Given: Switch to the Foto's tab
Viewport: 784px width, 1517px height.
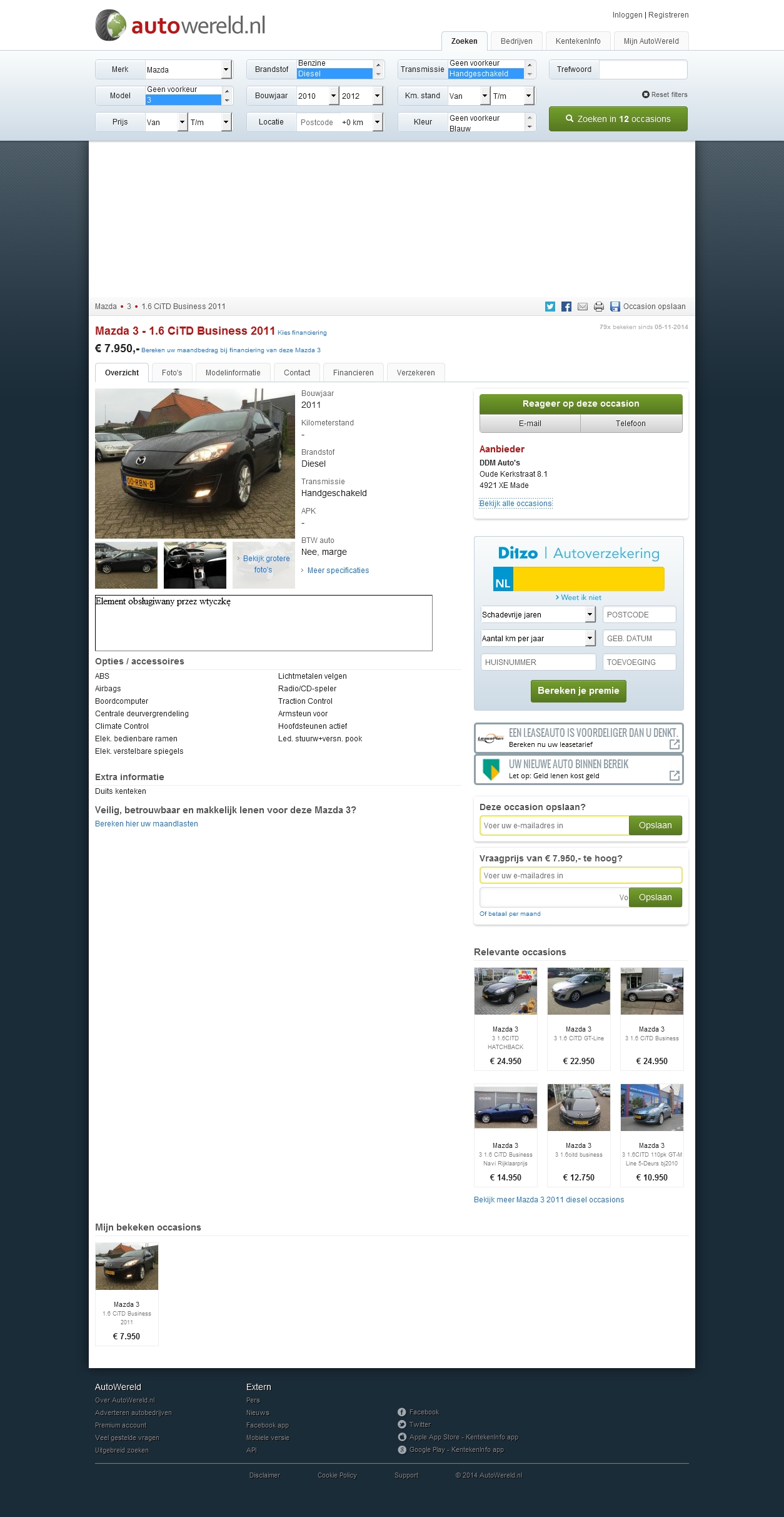Looking at the screenshot, I should [172, 373].
